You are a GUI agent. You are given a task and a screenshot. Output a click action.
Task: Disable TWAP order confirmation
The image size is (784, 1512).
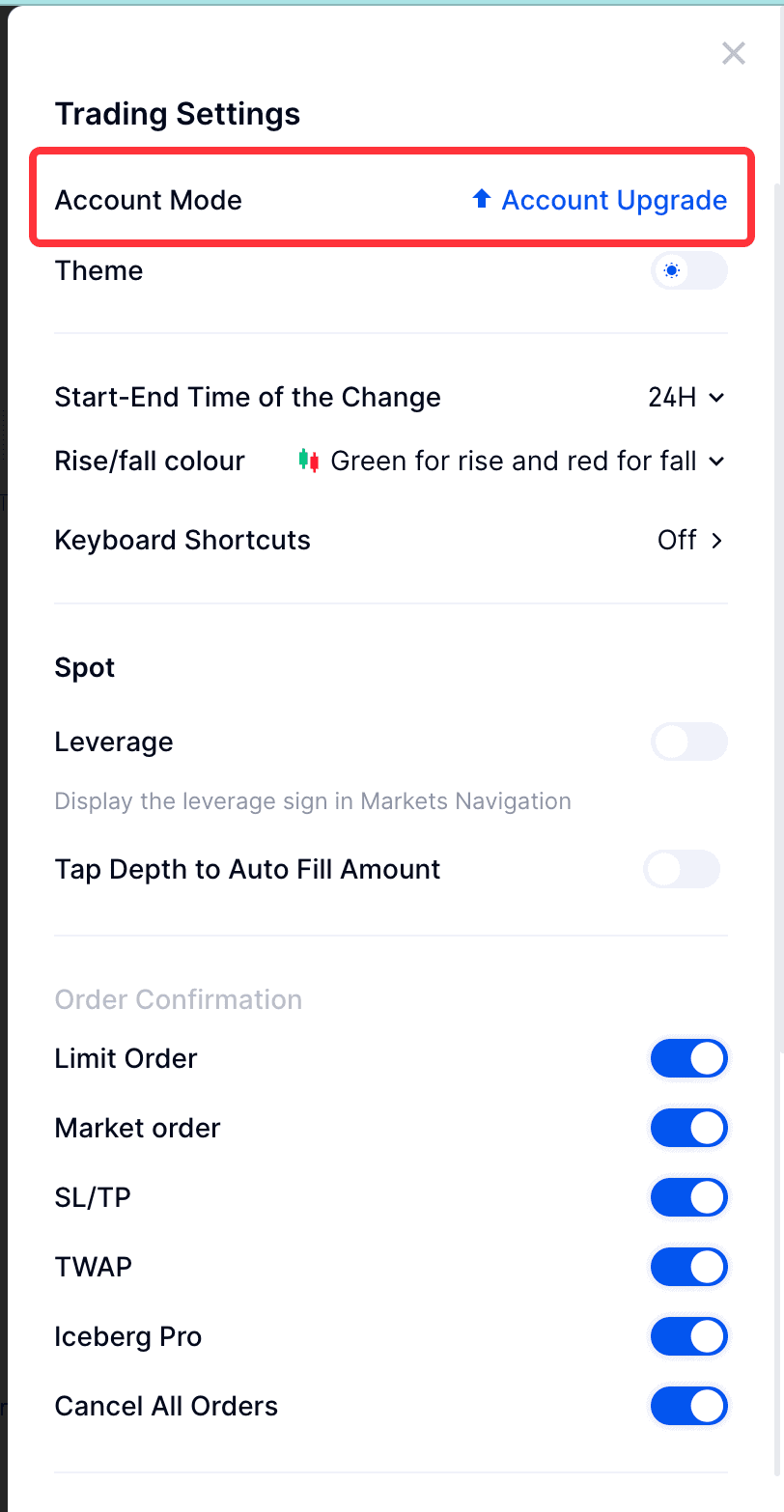(688, 1267)
